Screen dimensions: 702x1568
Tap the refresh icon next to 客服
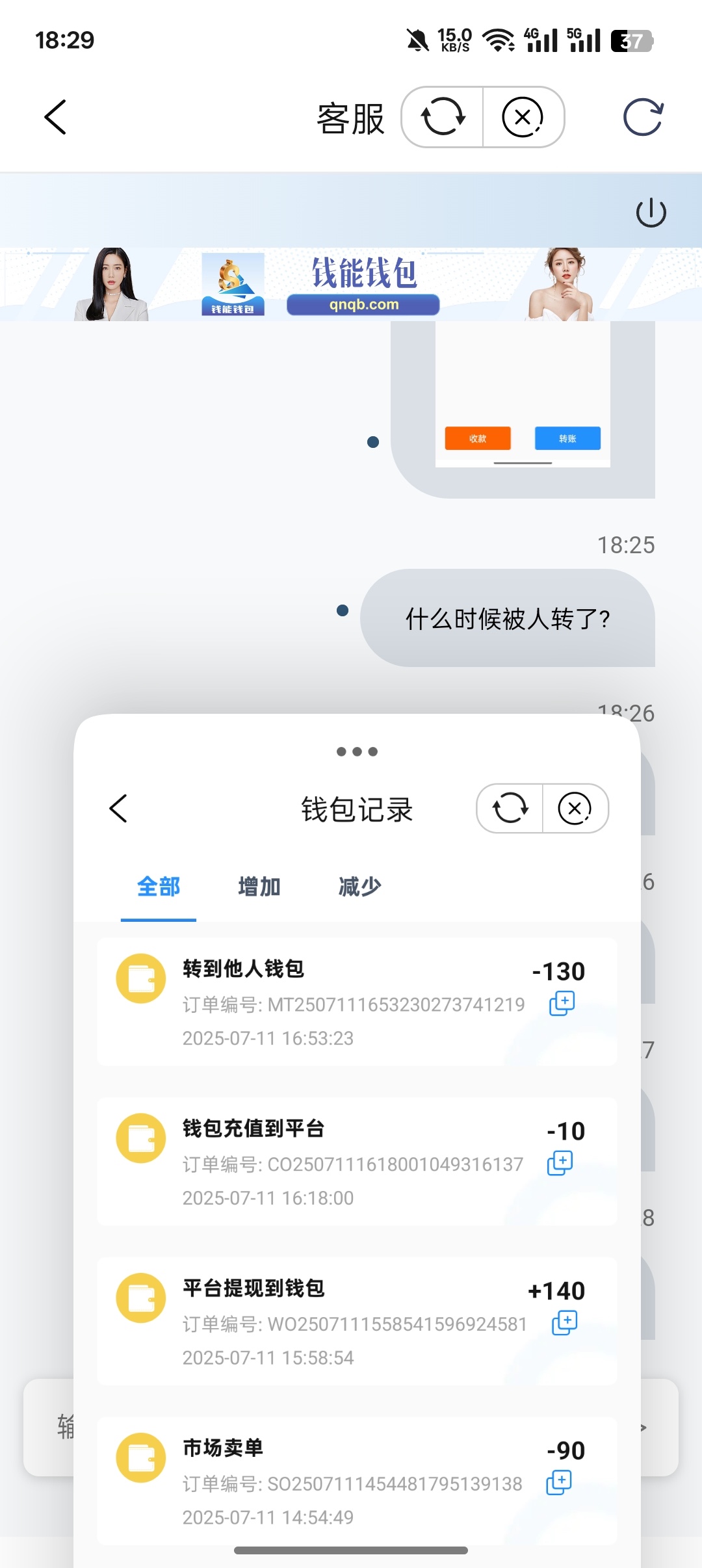pyautogui.click(x=443, y=117)
